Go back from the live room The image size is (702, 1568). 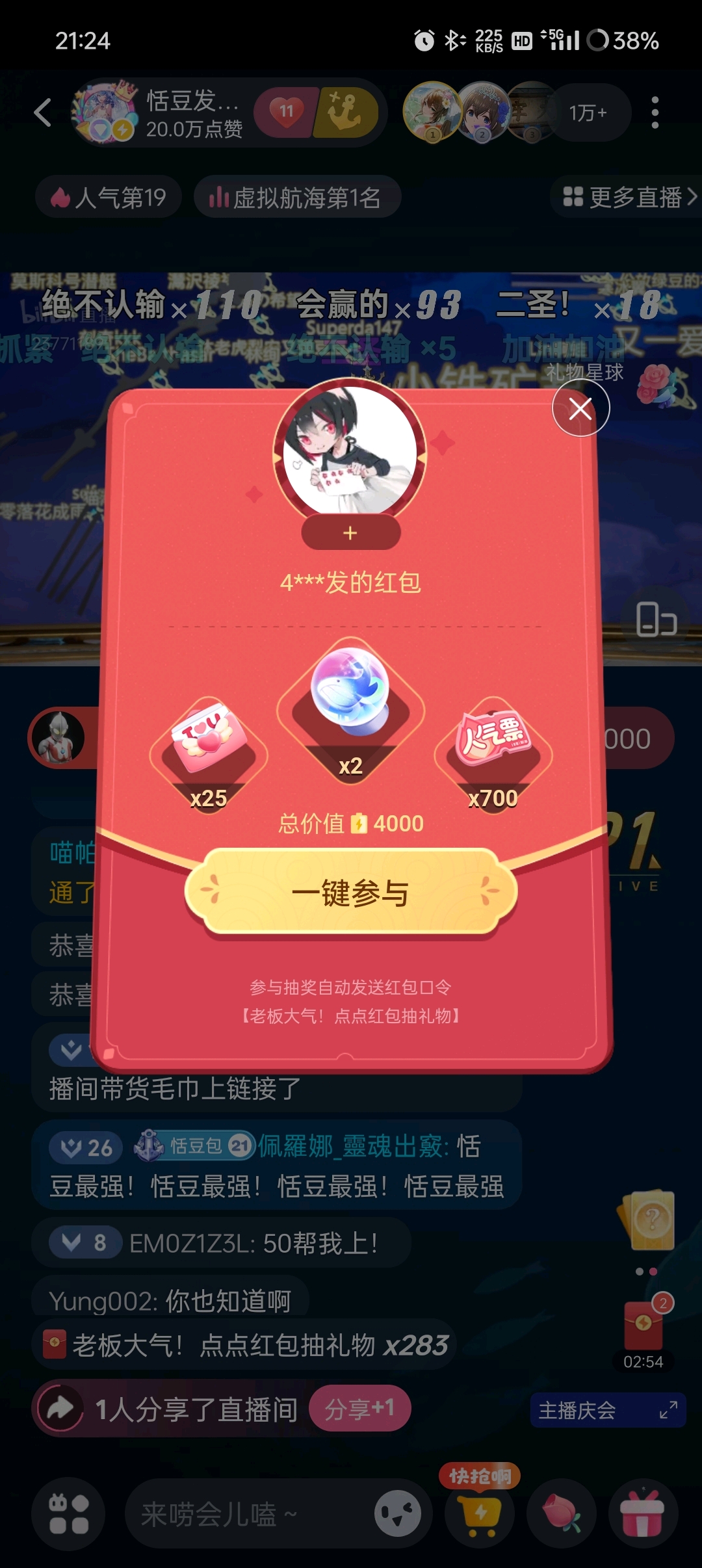(43, 112)
